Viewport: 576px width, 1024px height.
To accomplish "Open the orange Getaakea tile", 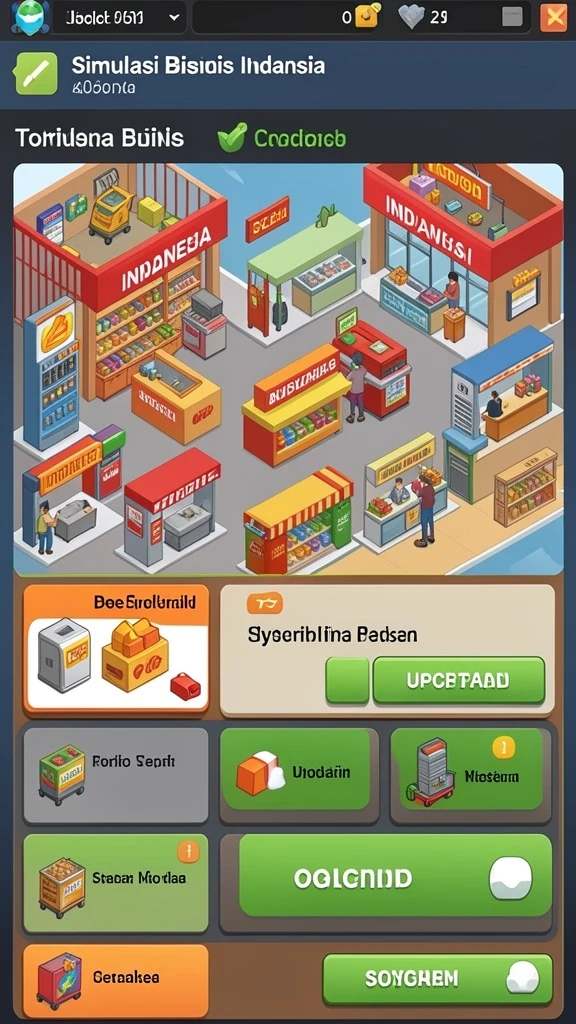I will coord(116,978).
